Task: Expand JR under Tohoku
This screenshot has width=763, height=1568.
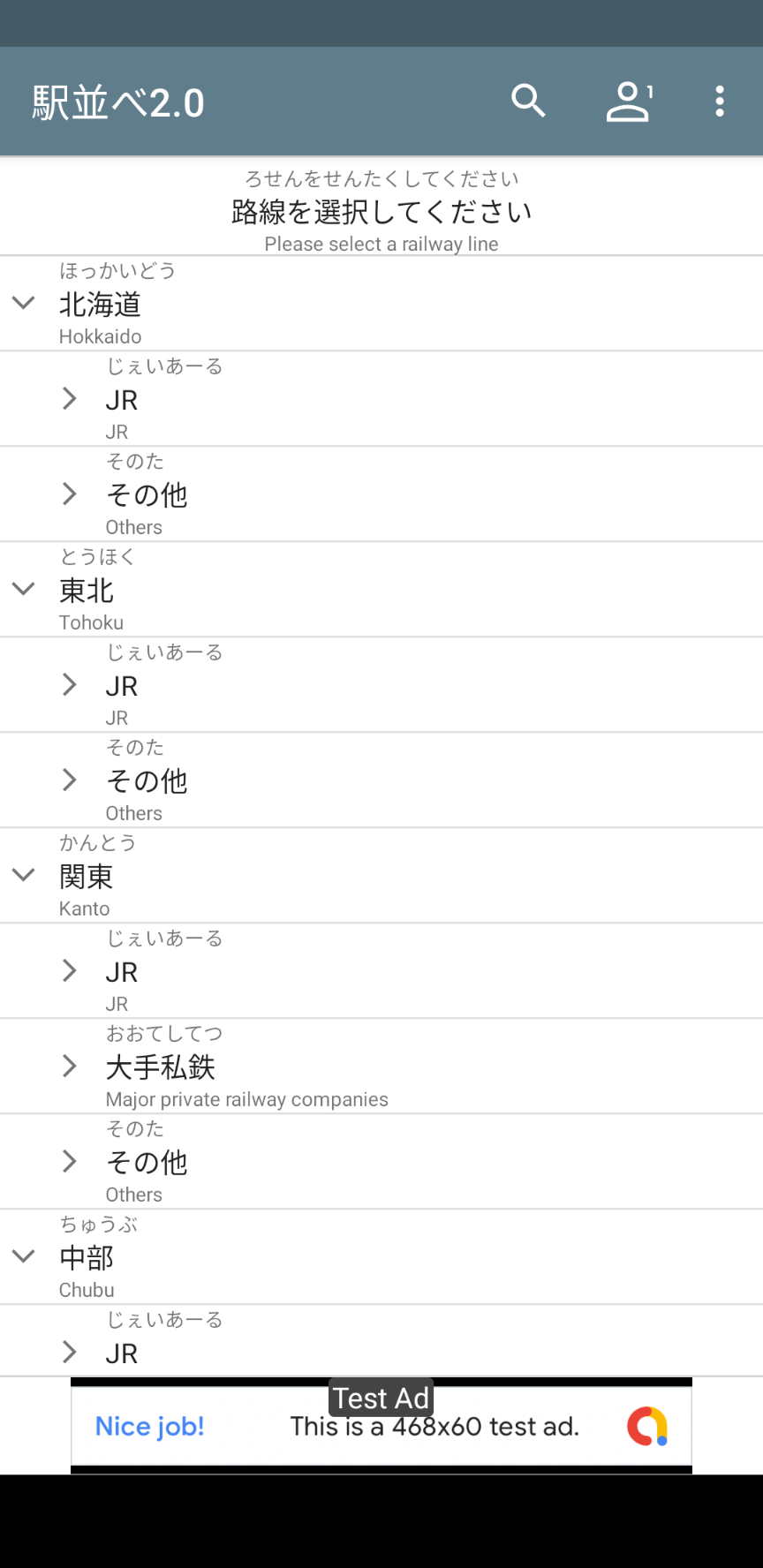Action: 381,685
